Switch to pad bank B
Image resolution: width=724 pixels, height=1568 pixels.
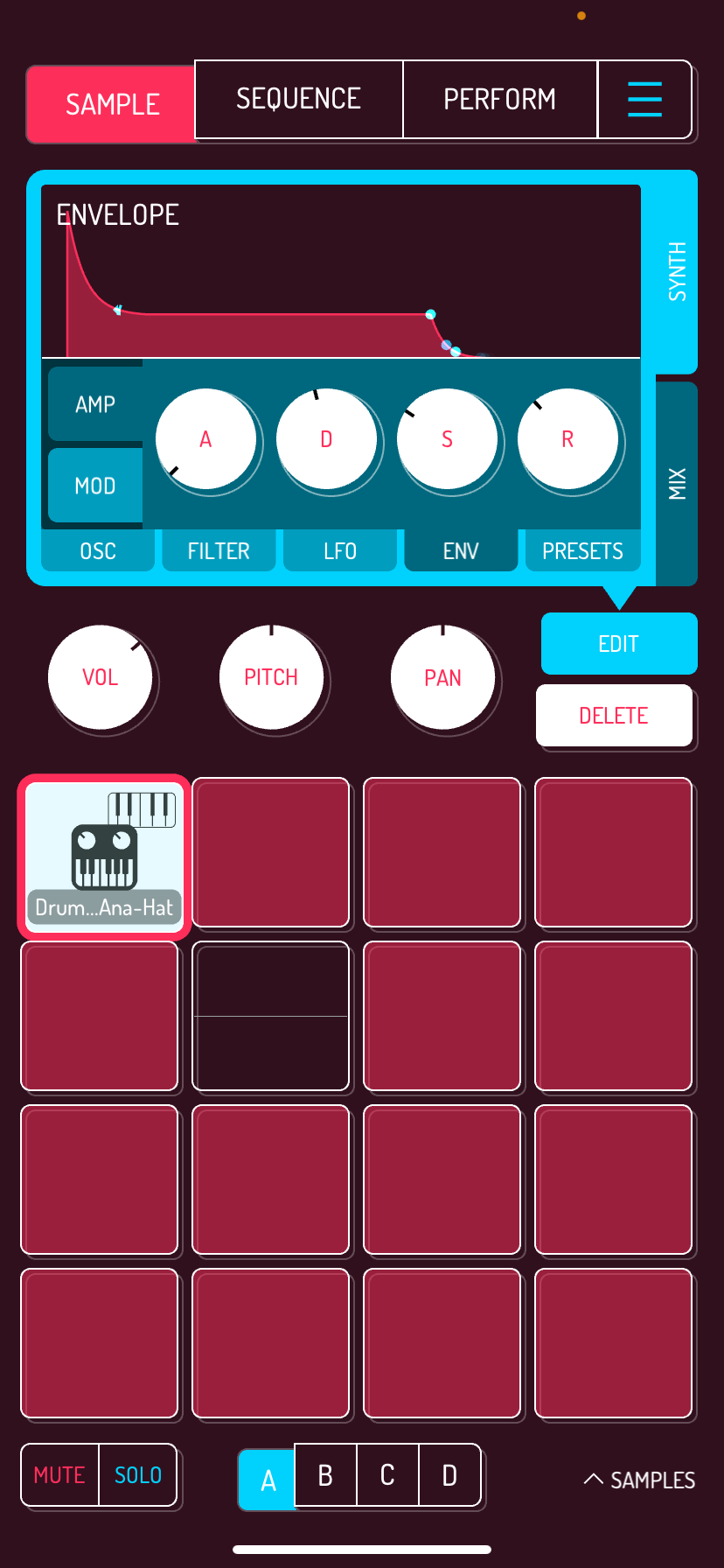pos(325,1476)
